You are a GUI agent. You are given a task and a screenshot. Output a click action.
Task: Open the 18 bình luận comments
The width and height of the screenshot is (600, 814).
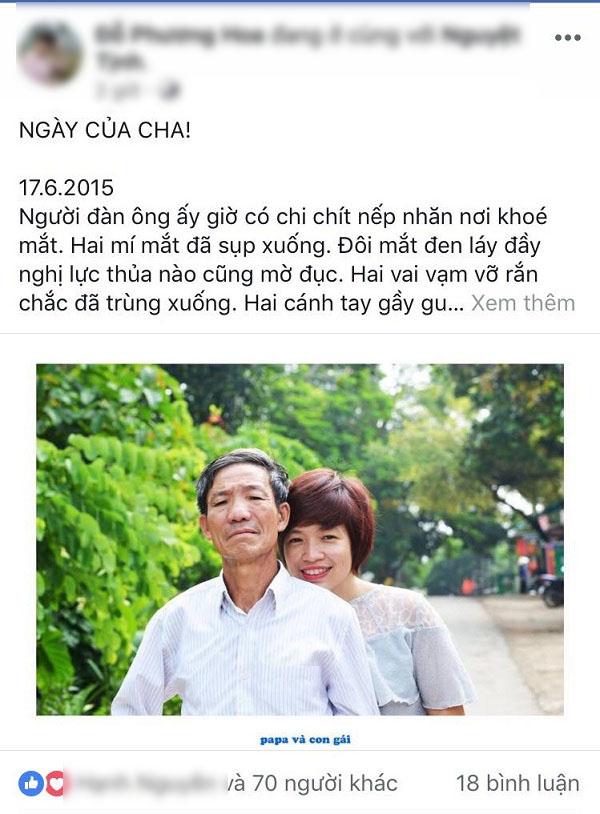517,783
